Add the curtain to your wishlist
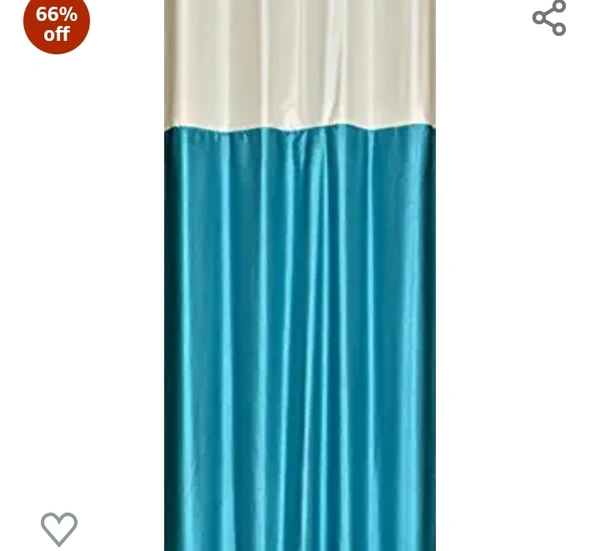This screenshot has width=600, height=551. [x=59, y=528]
